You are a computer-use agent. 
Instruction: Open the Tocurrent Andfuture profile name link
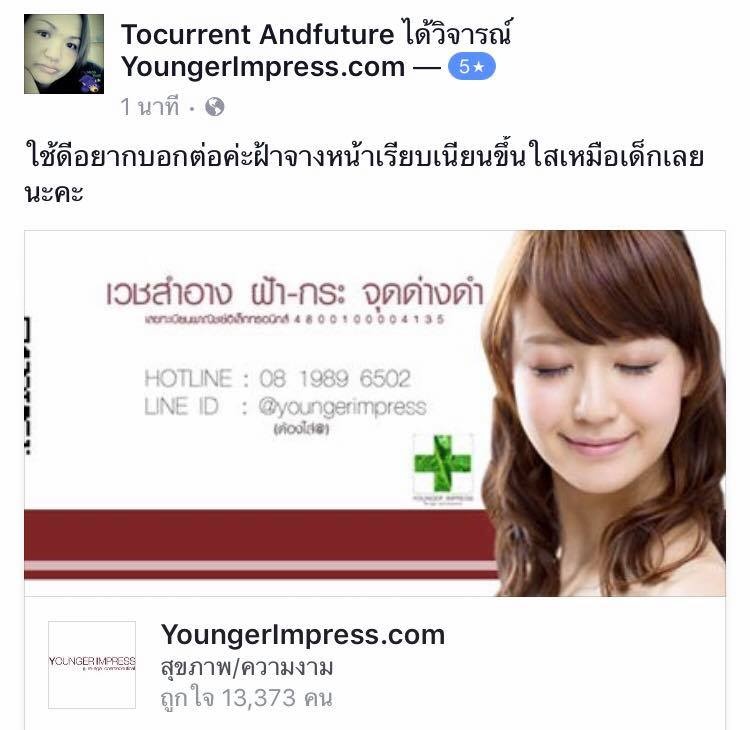coord(257,35)
